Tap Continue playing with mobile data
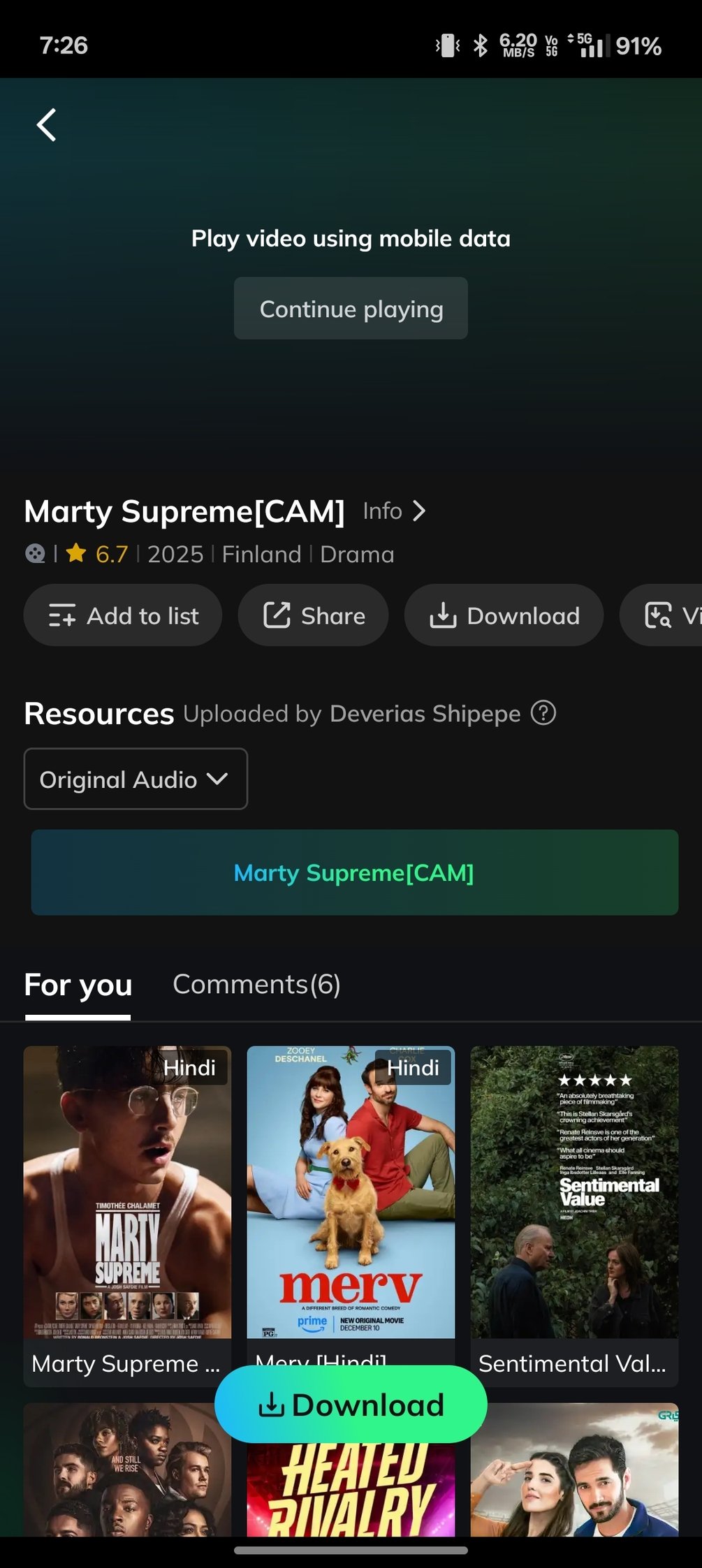The image size is (702, 1568). pos(351,309)
